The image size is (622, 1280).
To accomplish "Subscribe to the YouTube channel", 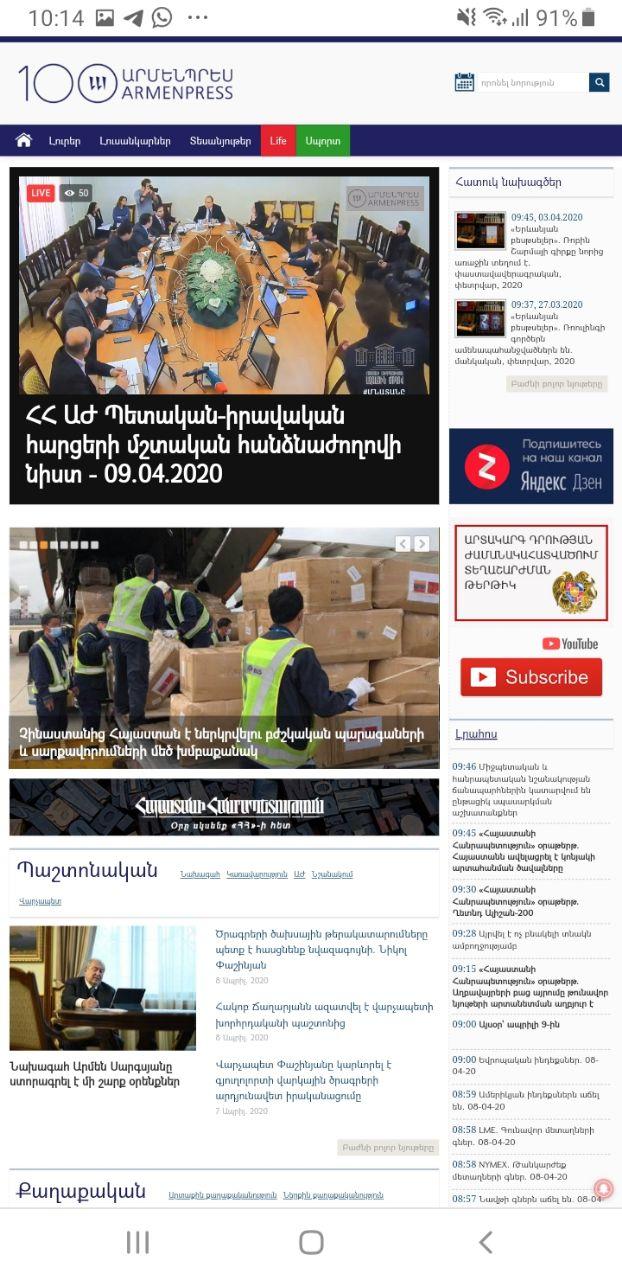I will pos(531,677).
